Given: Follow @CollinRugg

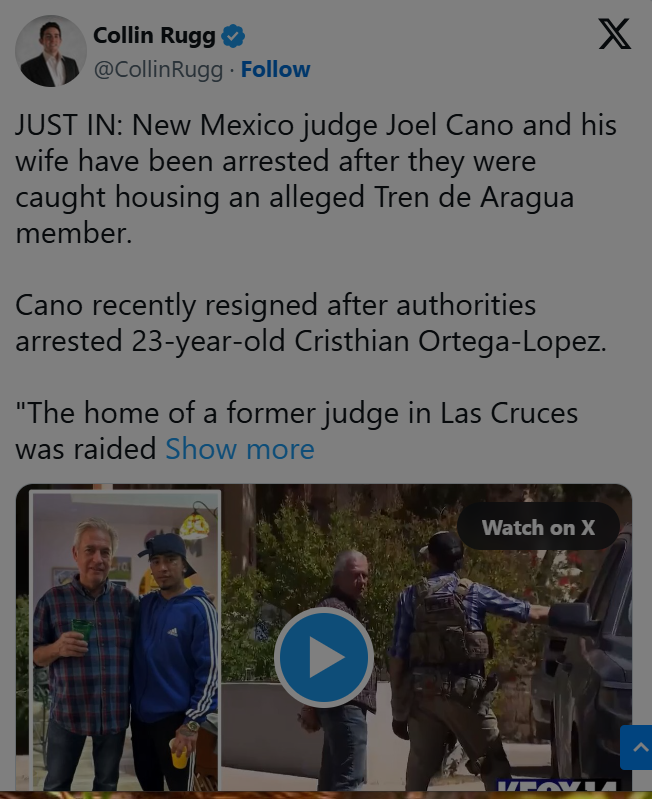Looking at the screenshot, I should 275,69.
